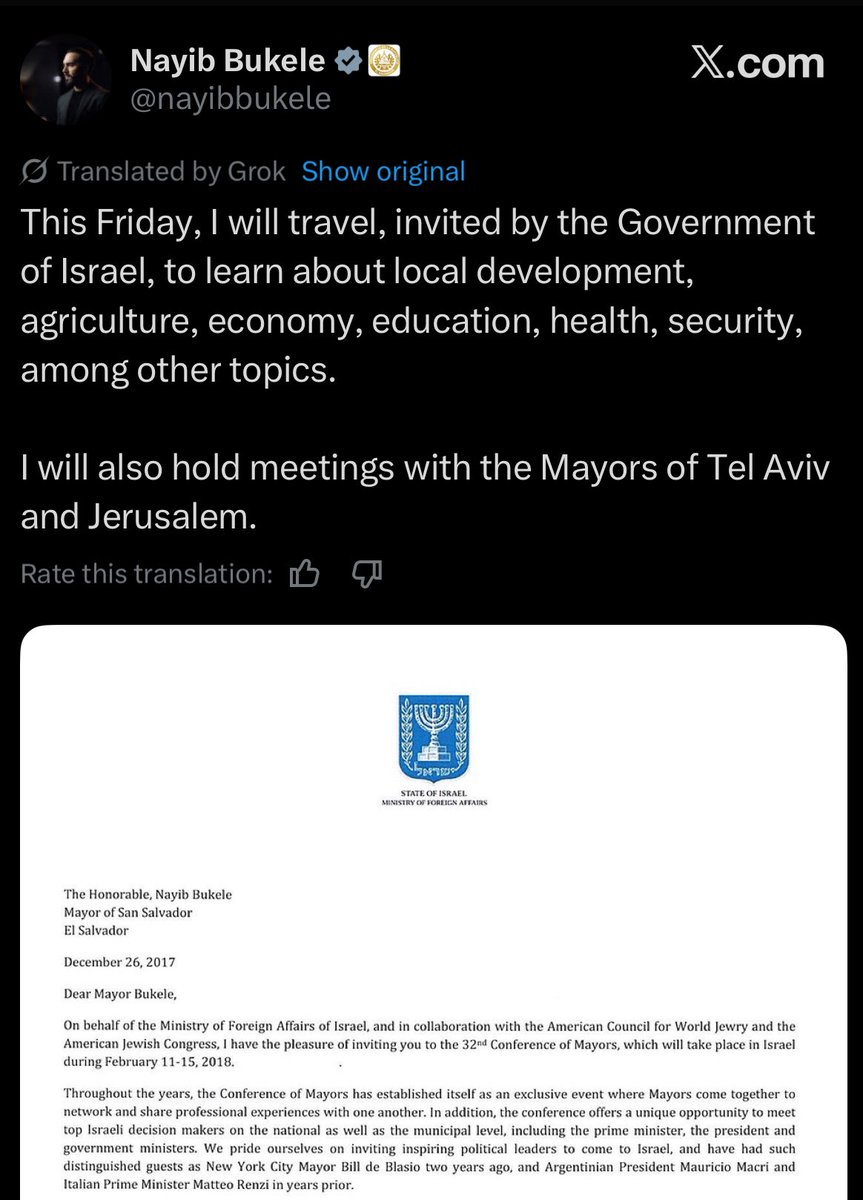
Task: Open Nayib Bukele's profile picture
Action: coord(66,81)
